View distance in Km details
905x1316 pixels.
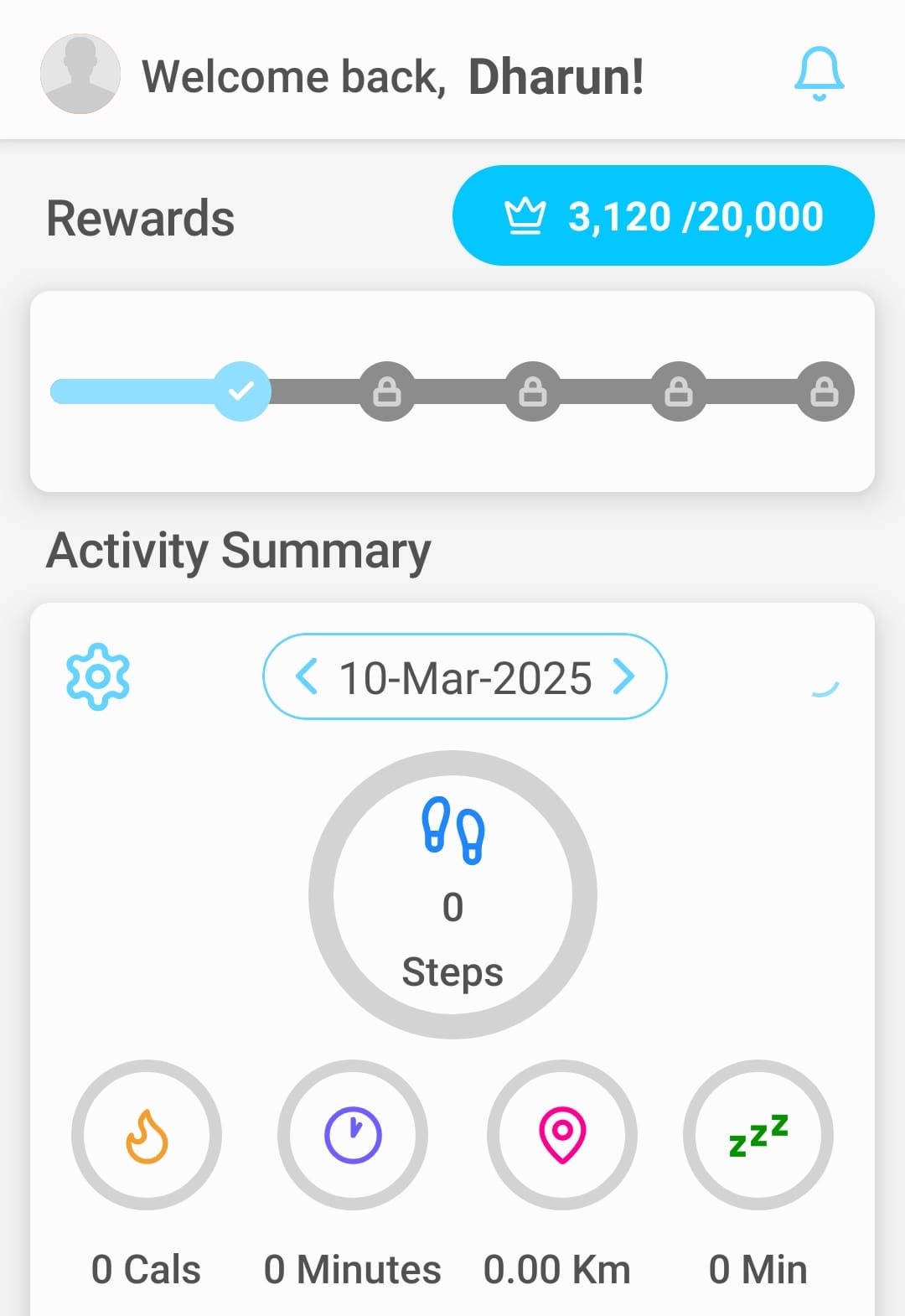click(562, 1135)
